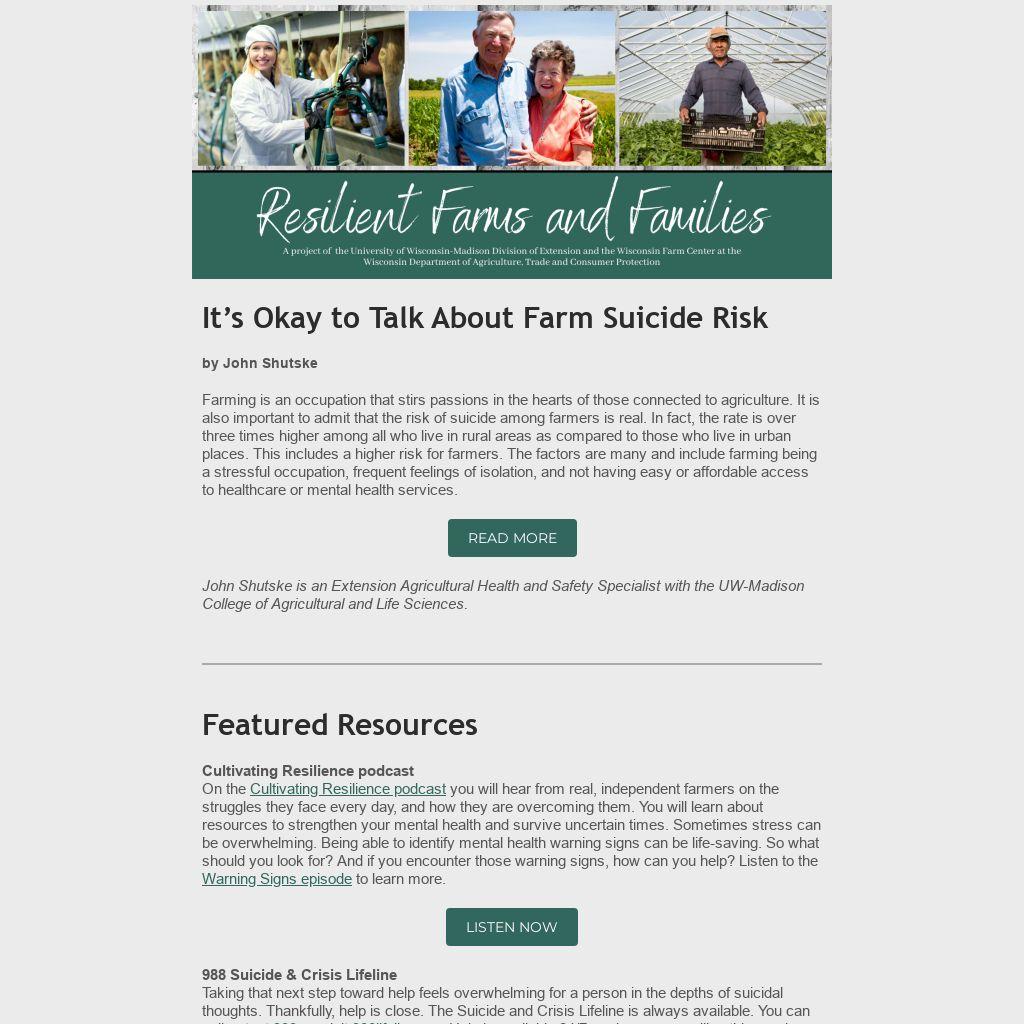Open the Cultivating Resilience podcast link
The image size is (1024, 1024).
point(347,789)
